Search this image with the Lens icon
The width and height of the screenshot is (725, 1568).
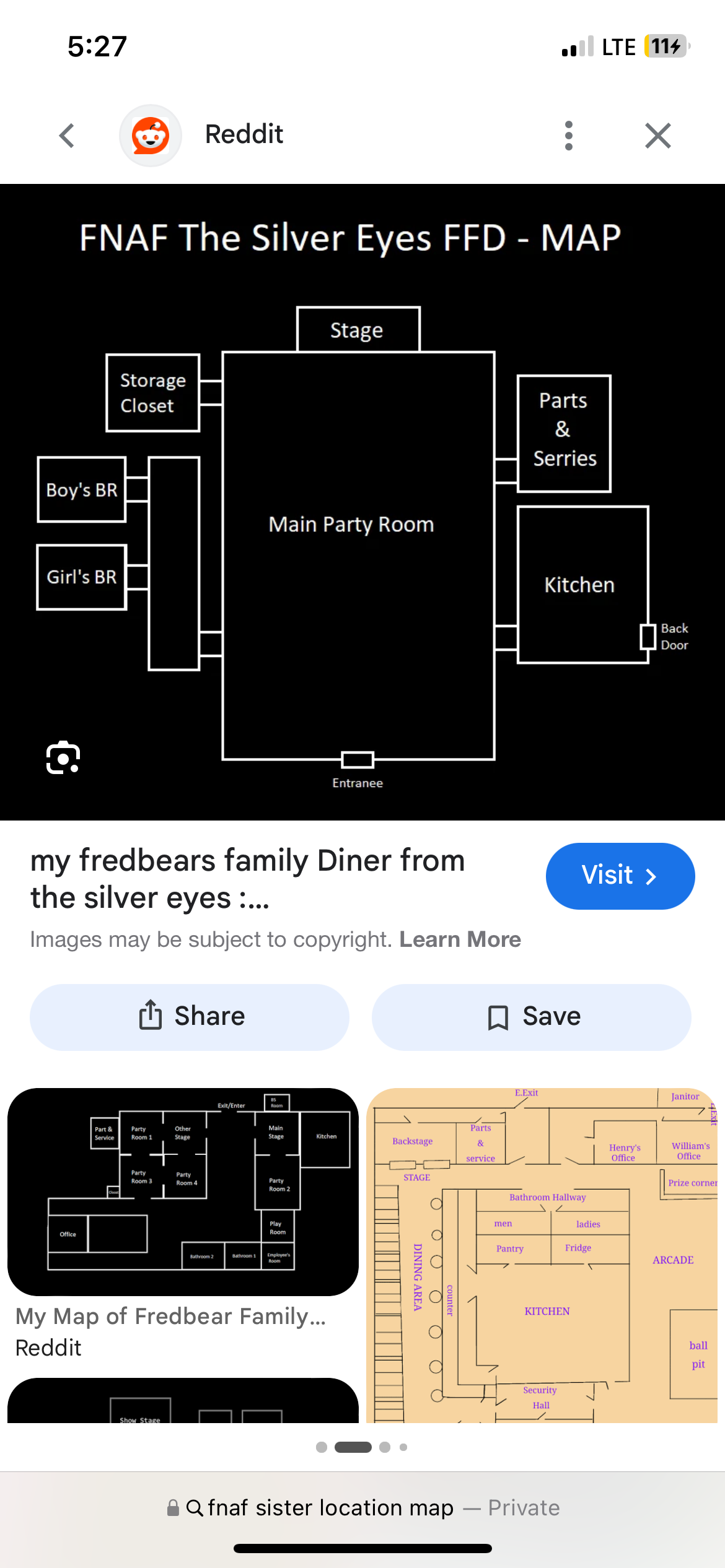63,757
